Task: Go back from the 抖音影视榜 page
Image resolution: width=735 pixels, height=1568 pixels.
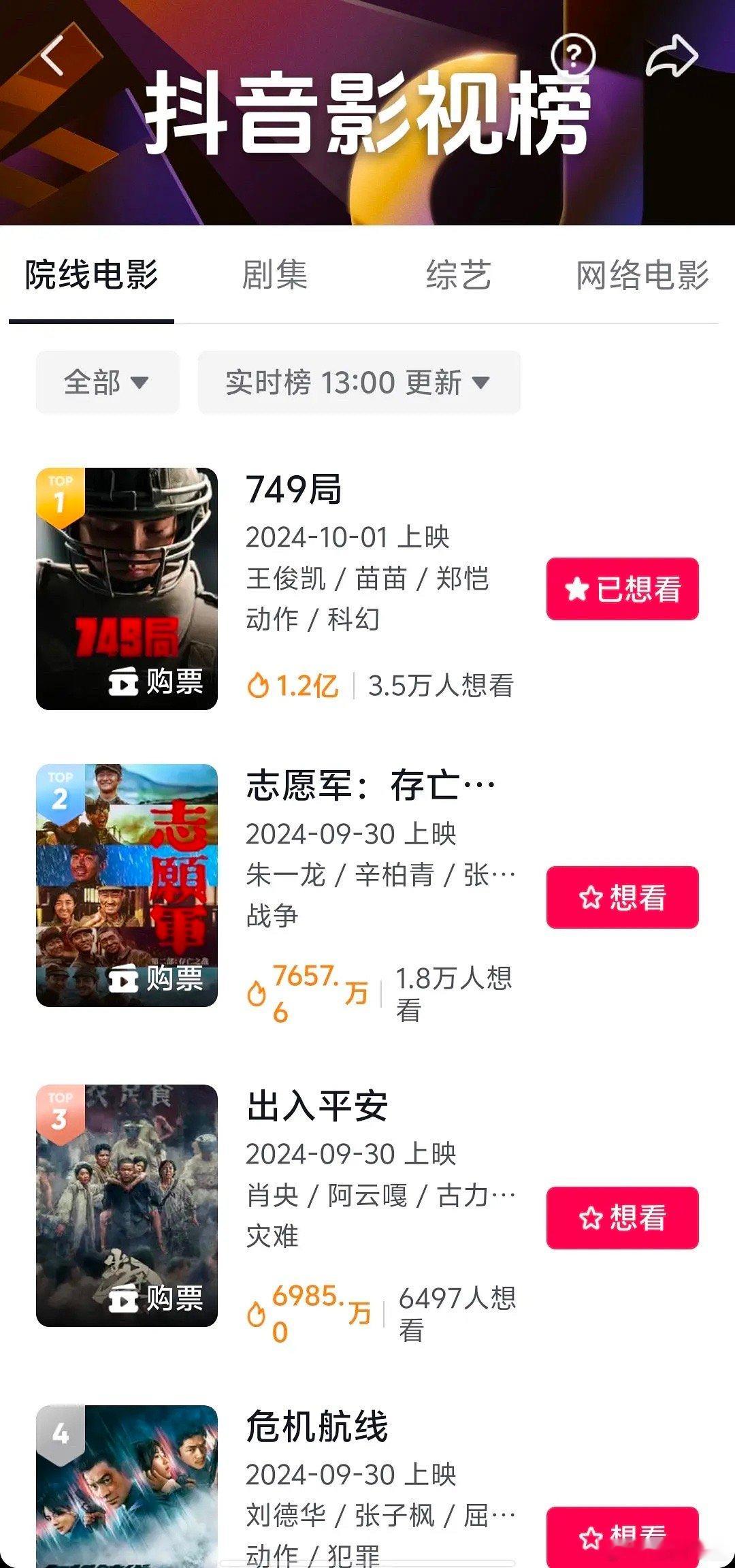Action: click(52, 56)
